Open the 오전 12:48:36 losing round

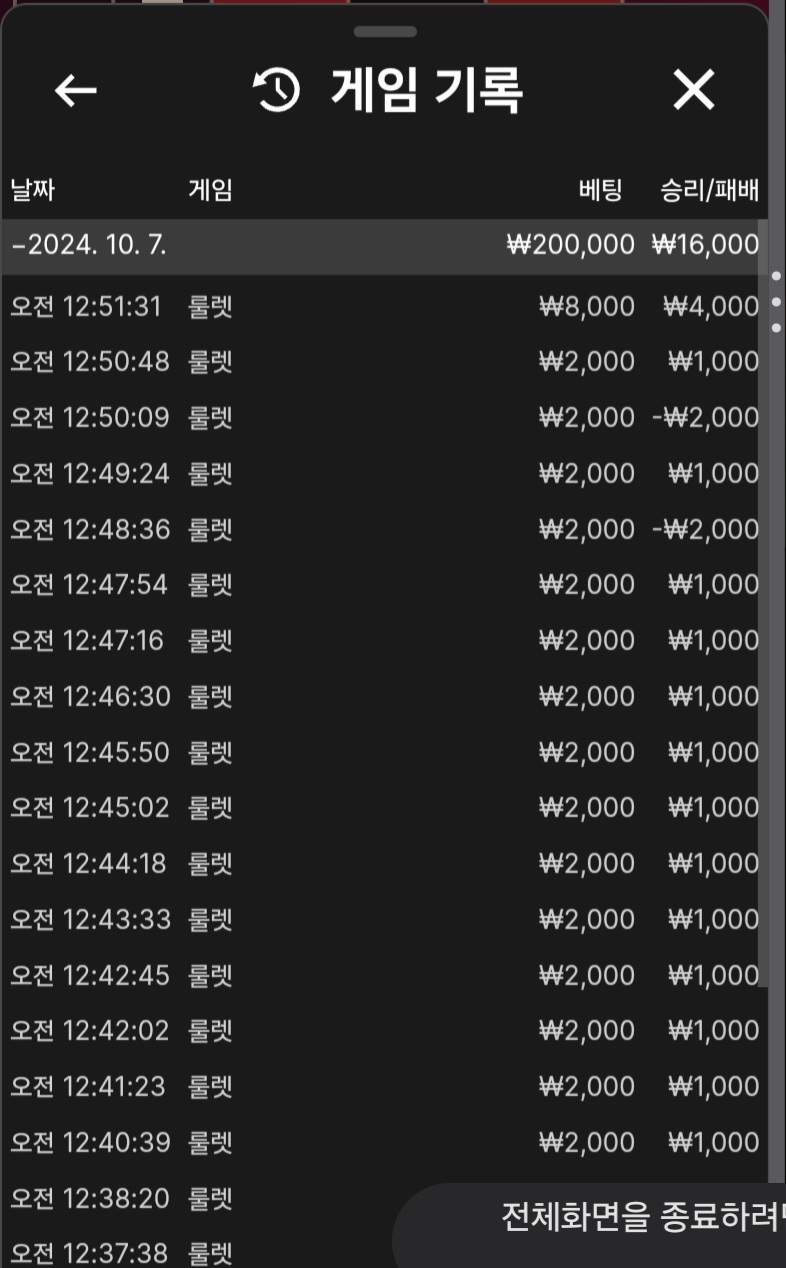click(x=384, y=529)
